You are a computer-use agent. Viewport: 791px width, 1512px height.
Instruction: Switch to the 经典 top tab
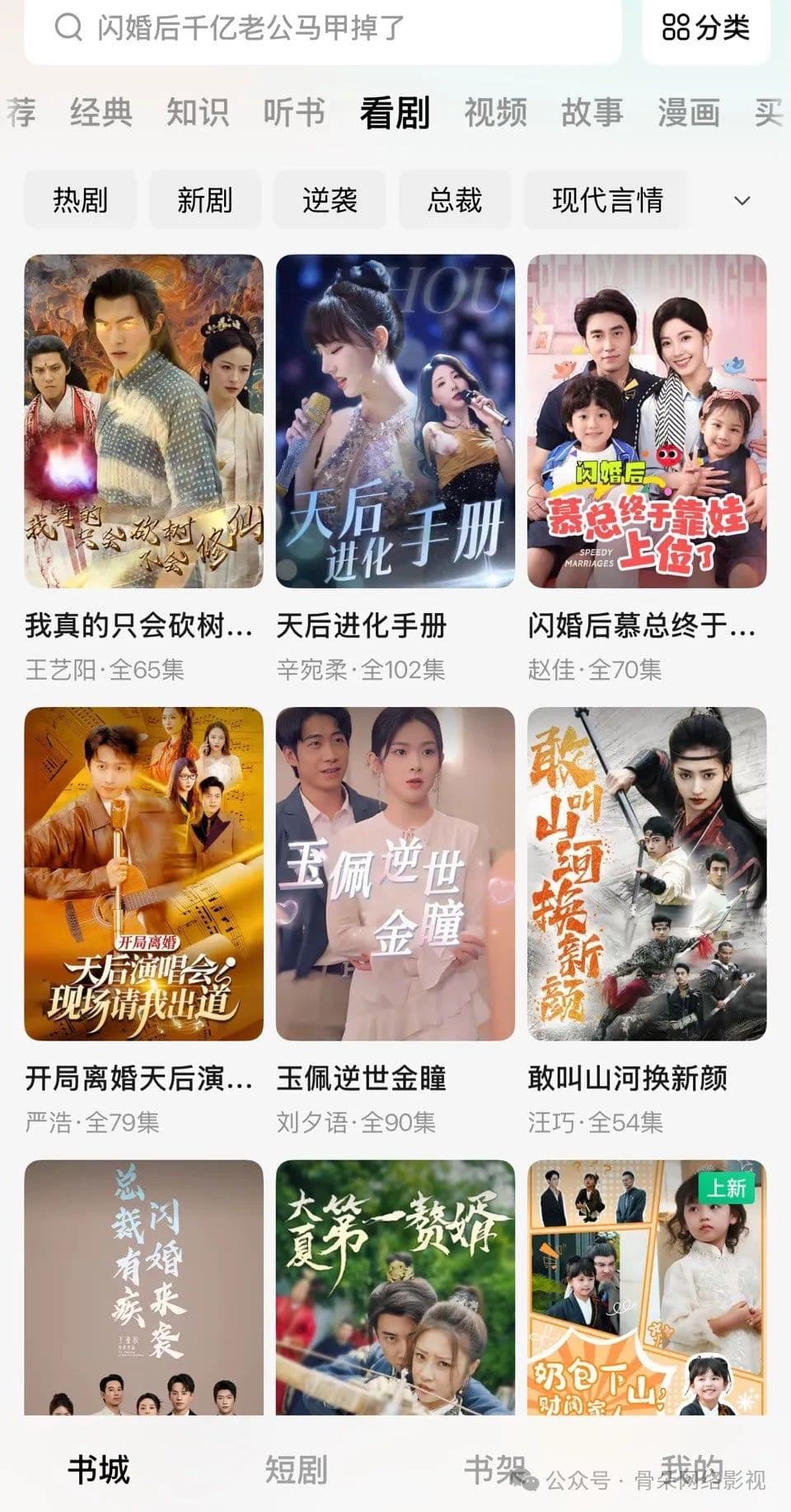click(x=101, y=112)
